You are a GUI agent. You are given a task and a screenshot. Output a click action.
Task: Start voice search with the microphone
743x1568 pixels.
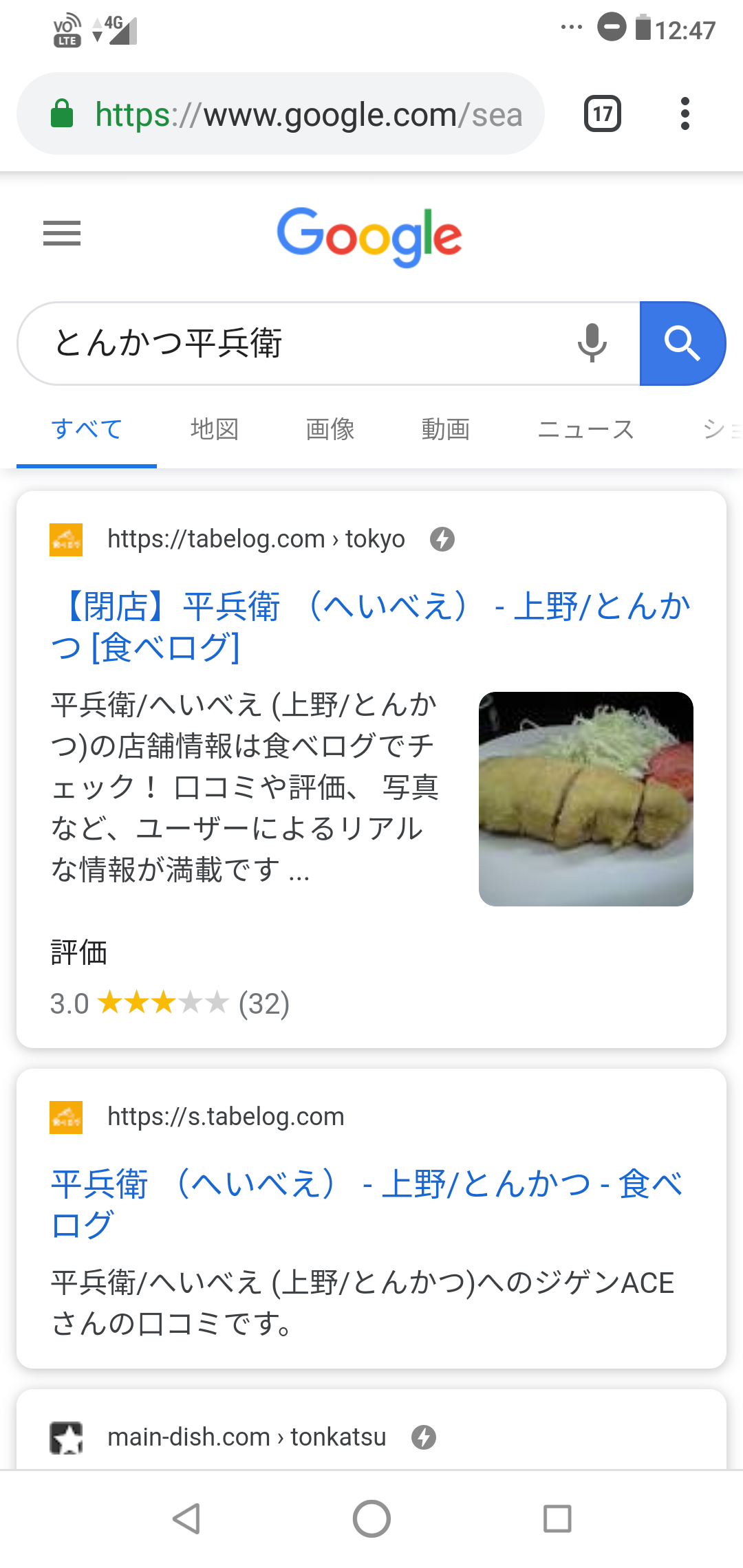coord(592,343)
